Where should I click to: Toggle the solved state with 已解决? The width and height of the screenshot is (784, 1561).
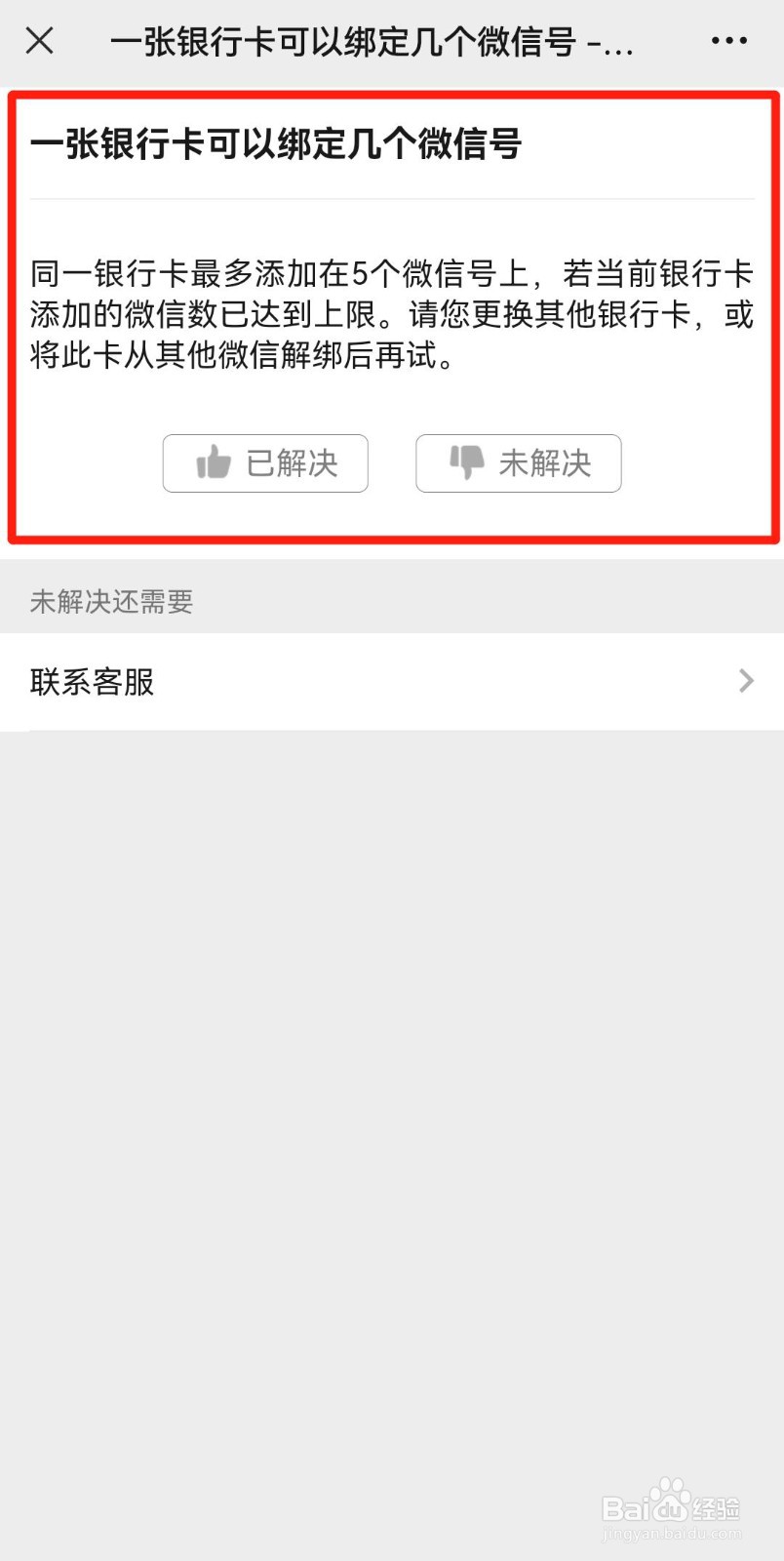click(x=265, y=462)
